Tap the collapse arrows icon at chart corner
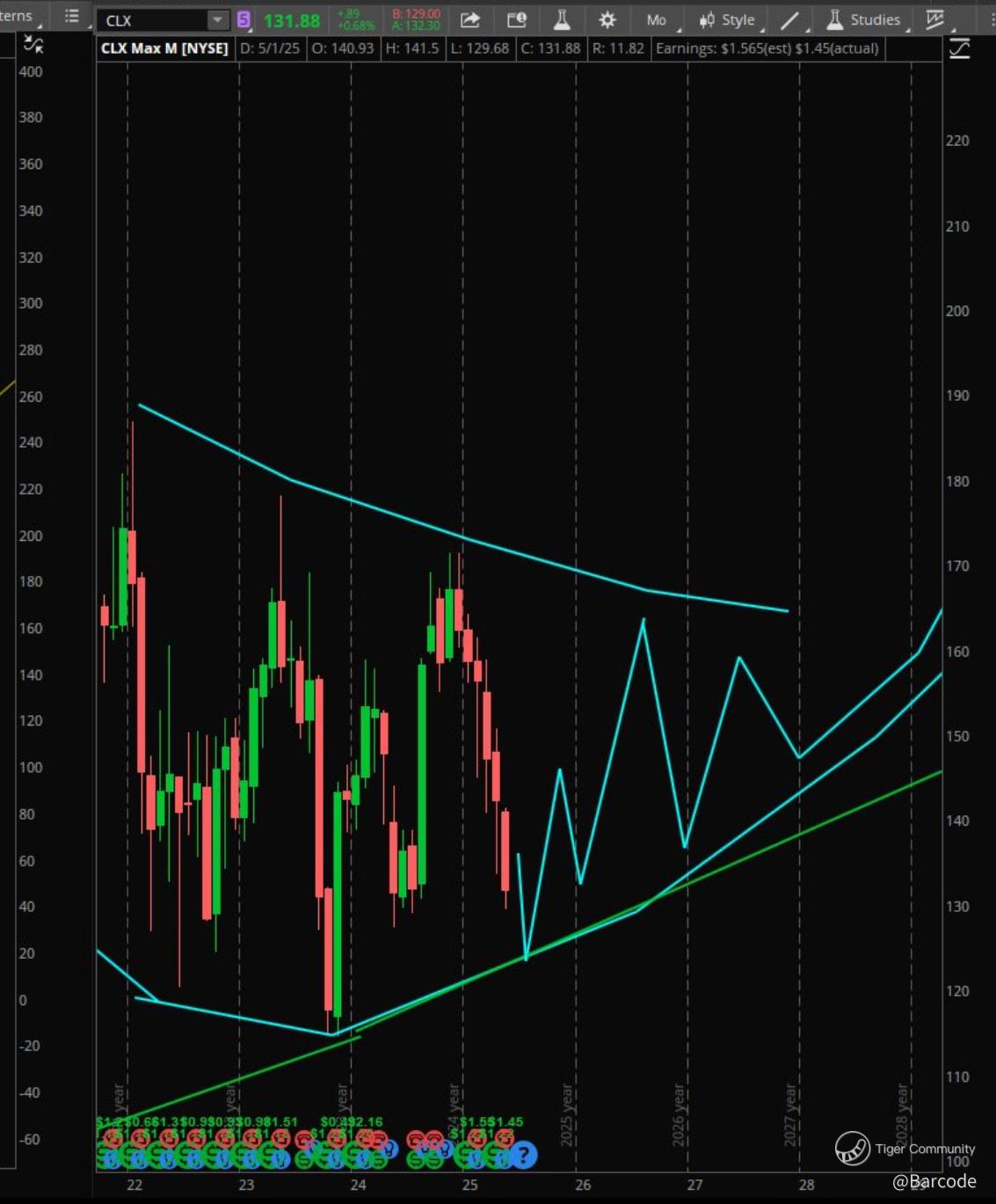996x1204 pixels. tap(33, 44)
